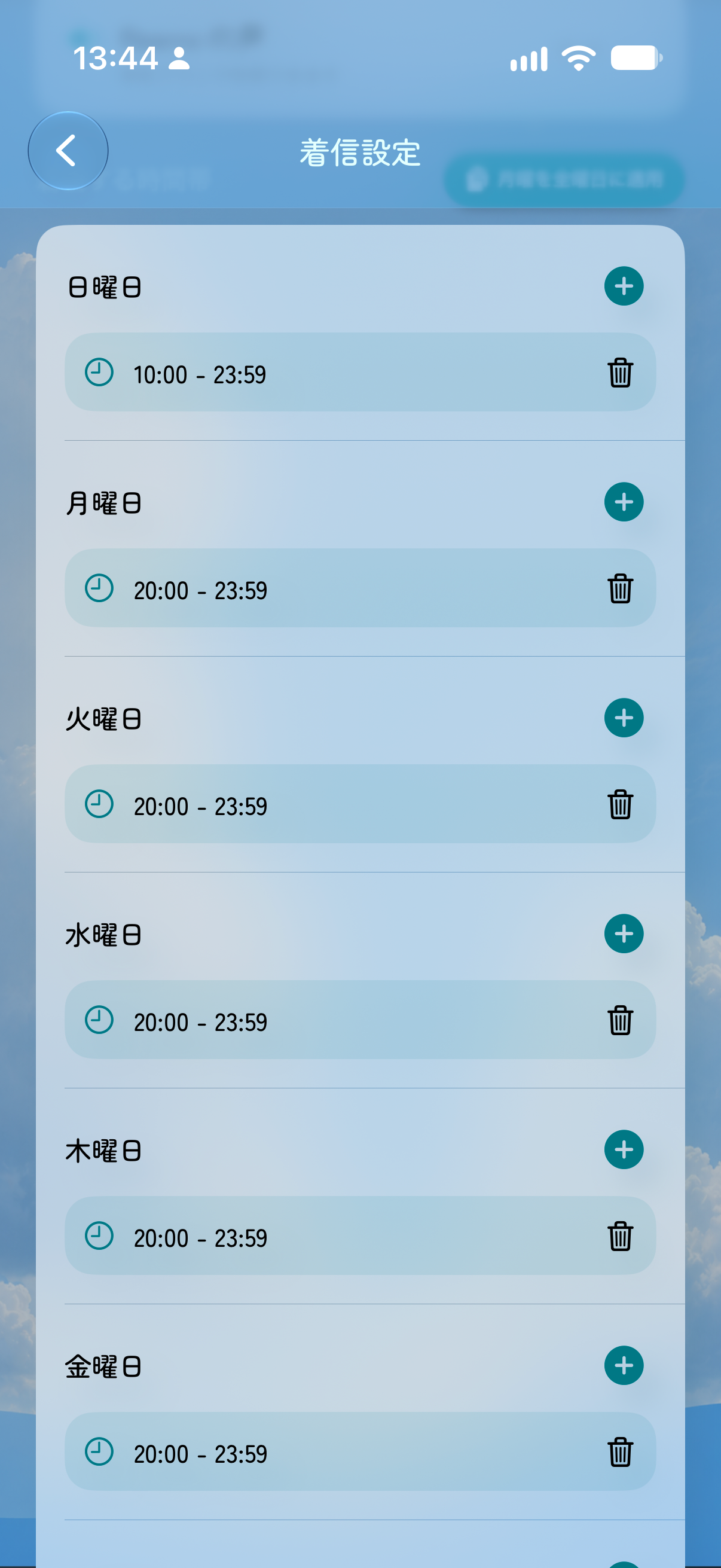Image resolution: width=721 pixels, height=1568 pixels.
Task: Open 火曜日 20:00 - 23:59 time range
Action: [x=360, y=805]
